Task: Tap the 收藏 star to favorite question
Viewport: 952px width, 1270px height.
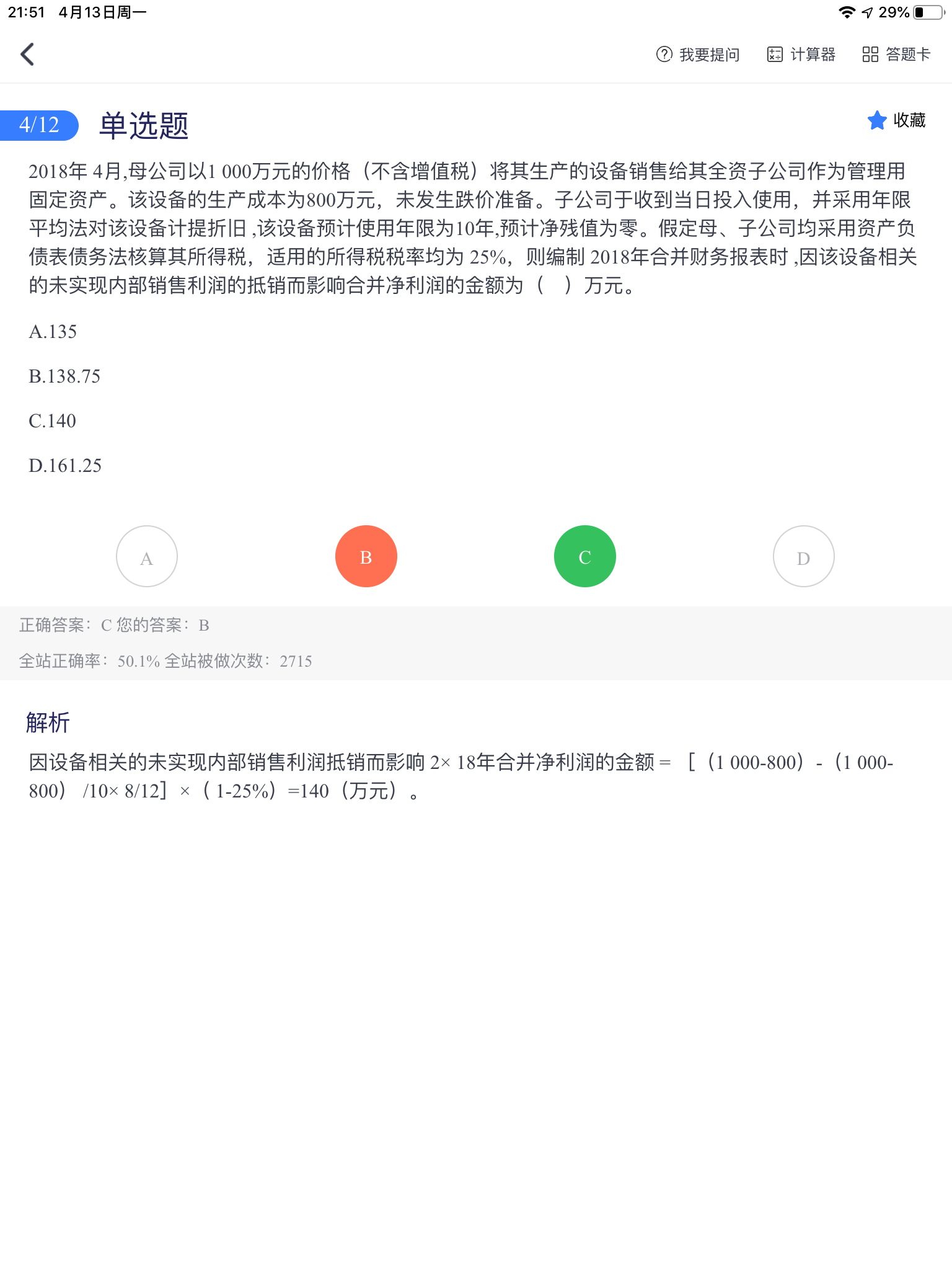Action: click(896, 120)
